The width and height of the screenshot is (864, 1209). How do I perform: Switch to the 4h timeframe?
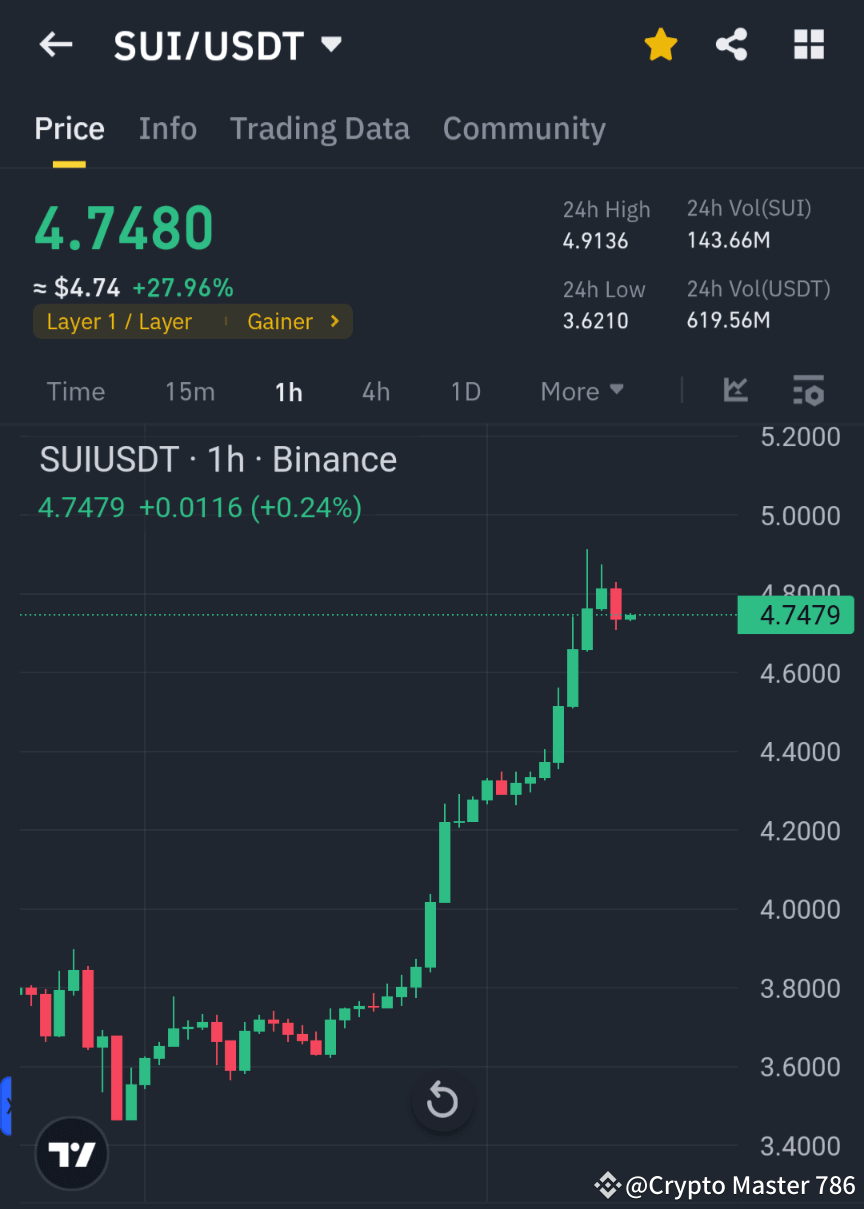pos(375,391)
